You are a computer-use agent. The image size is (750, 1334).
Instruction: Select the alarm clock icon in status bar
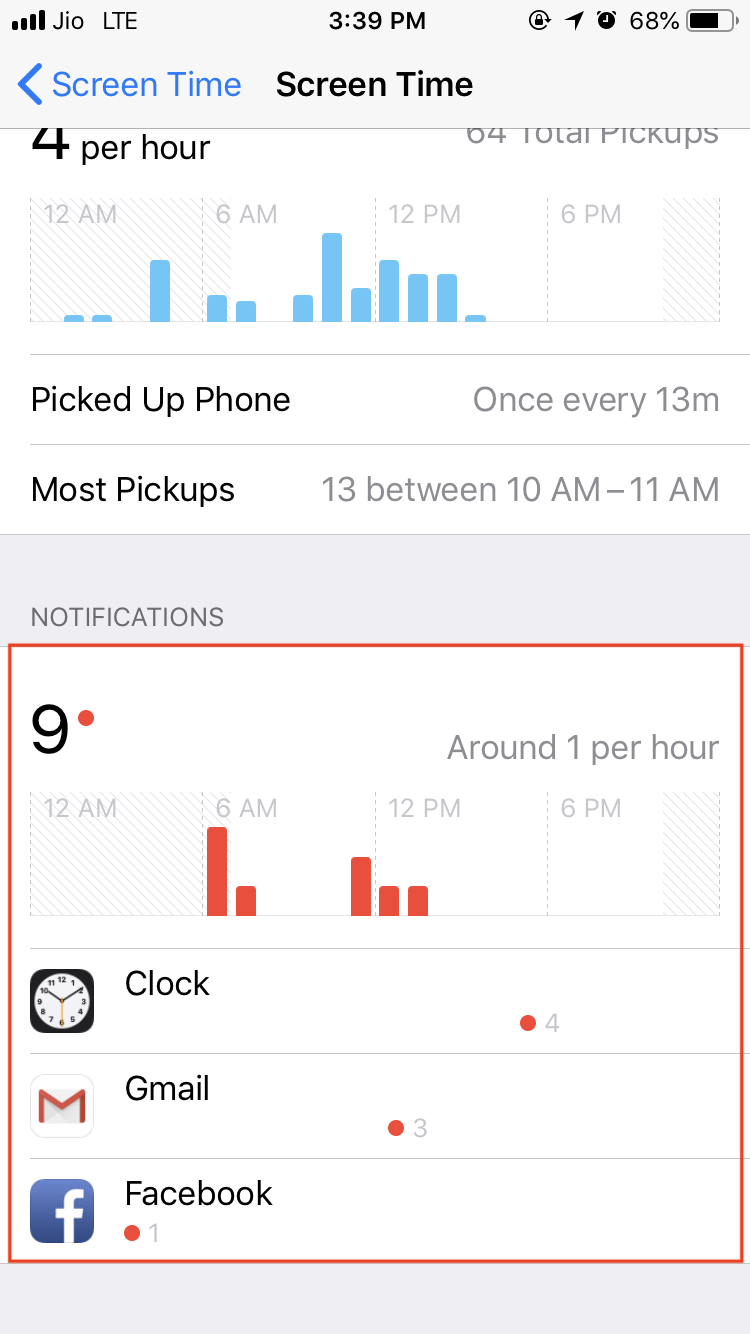pos(606,20)
